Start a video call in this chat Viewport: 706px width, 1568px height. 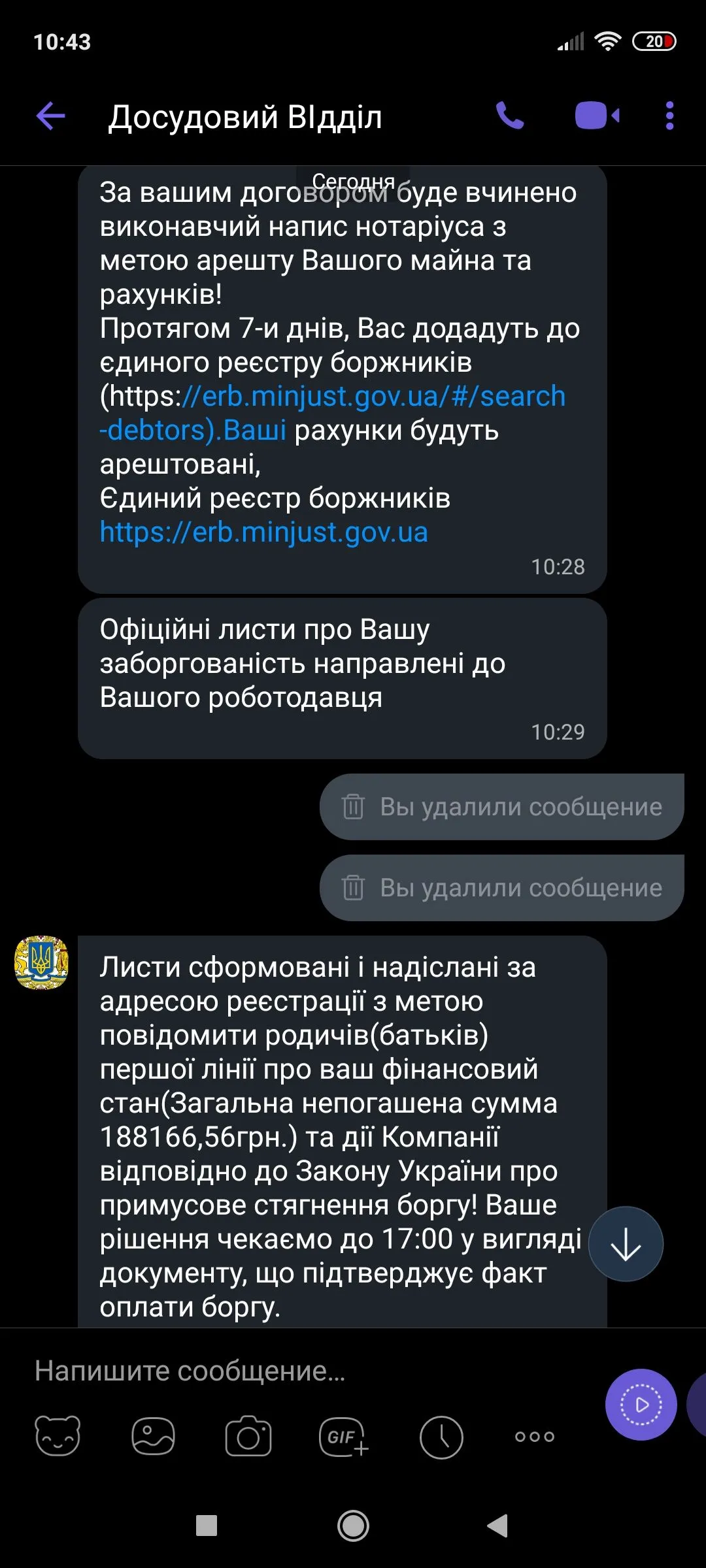(x=596, y=116)
